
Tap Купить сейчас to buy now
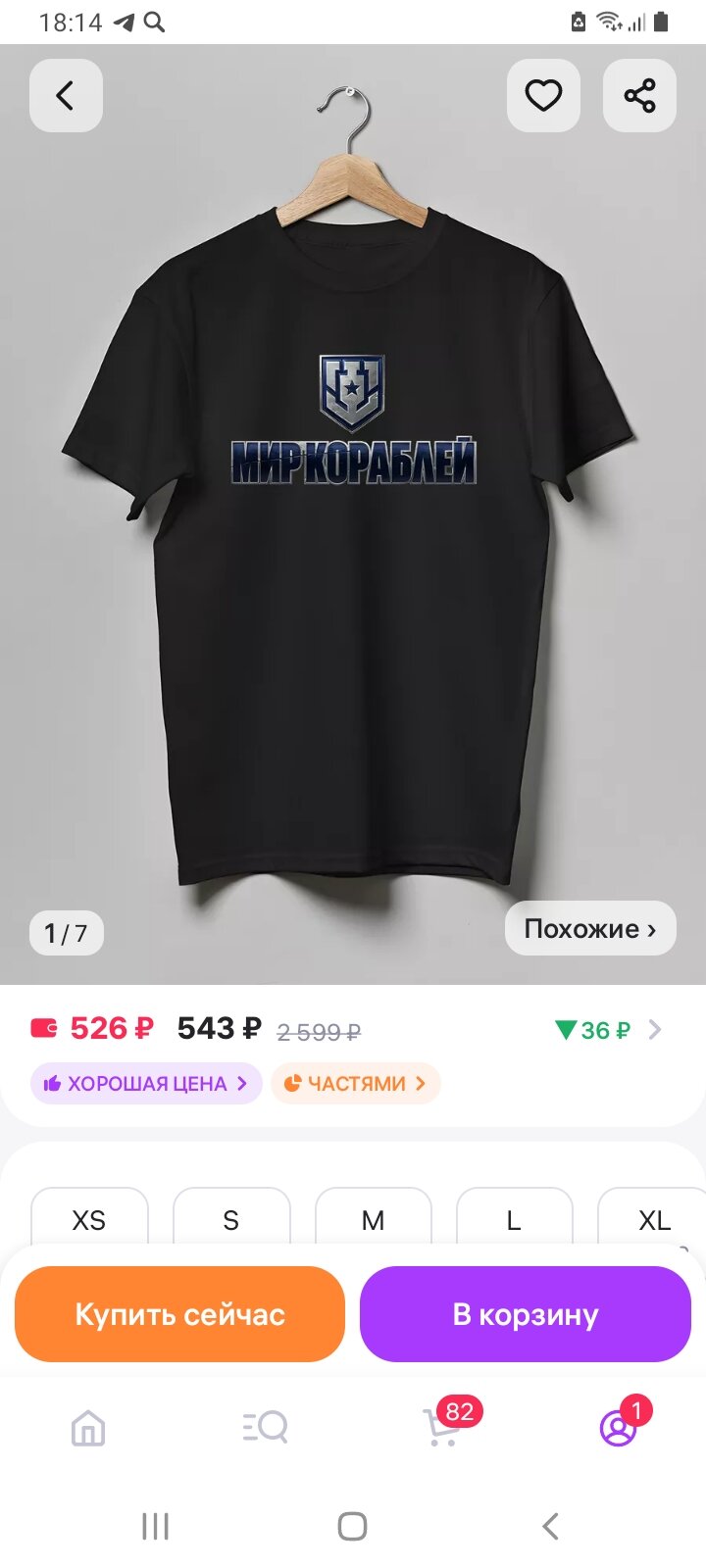tap(179, 1314)
